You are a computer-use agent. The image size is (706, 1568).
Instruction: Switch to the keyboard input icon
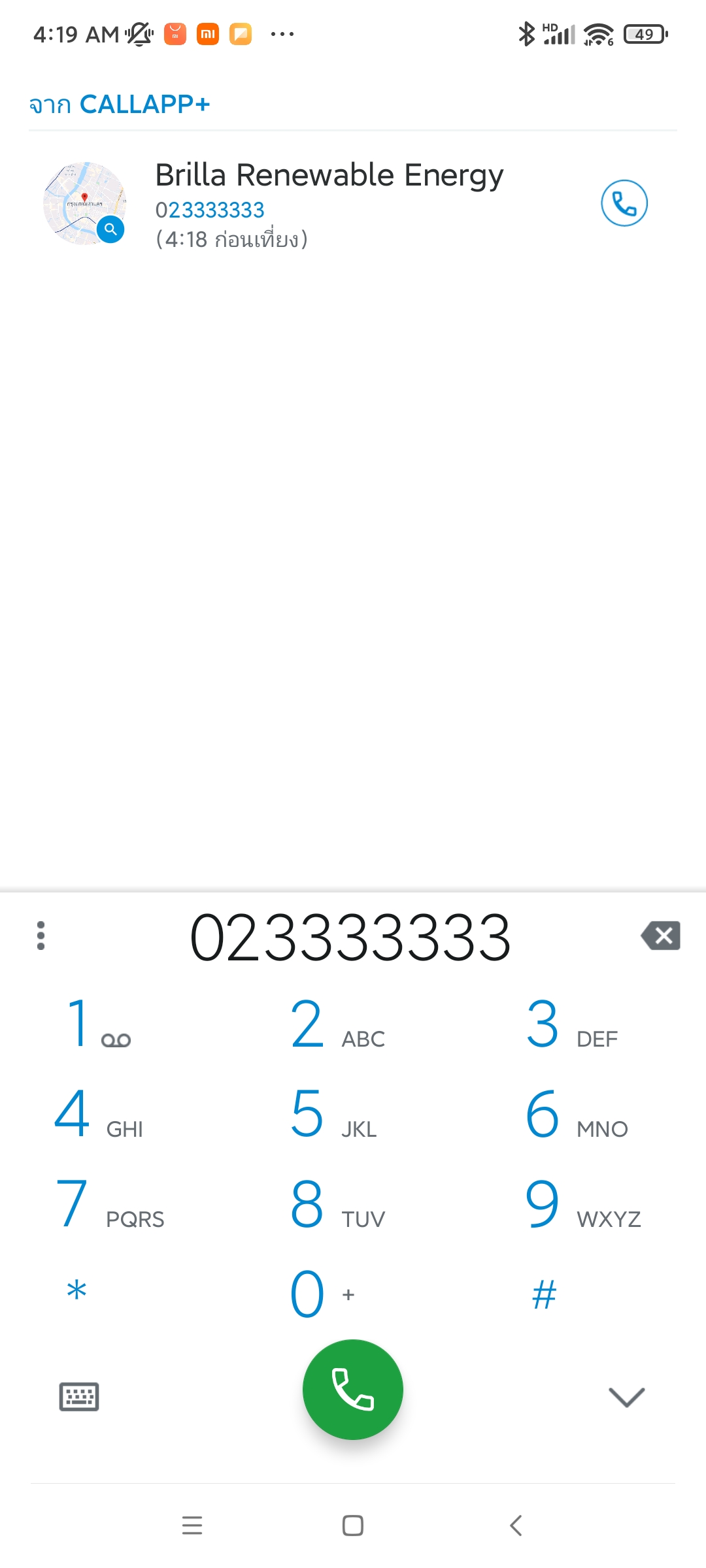click(x=79, y=1397)
